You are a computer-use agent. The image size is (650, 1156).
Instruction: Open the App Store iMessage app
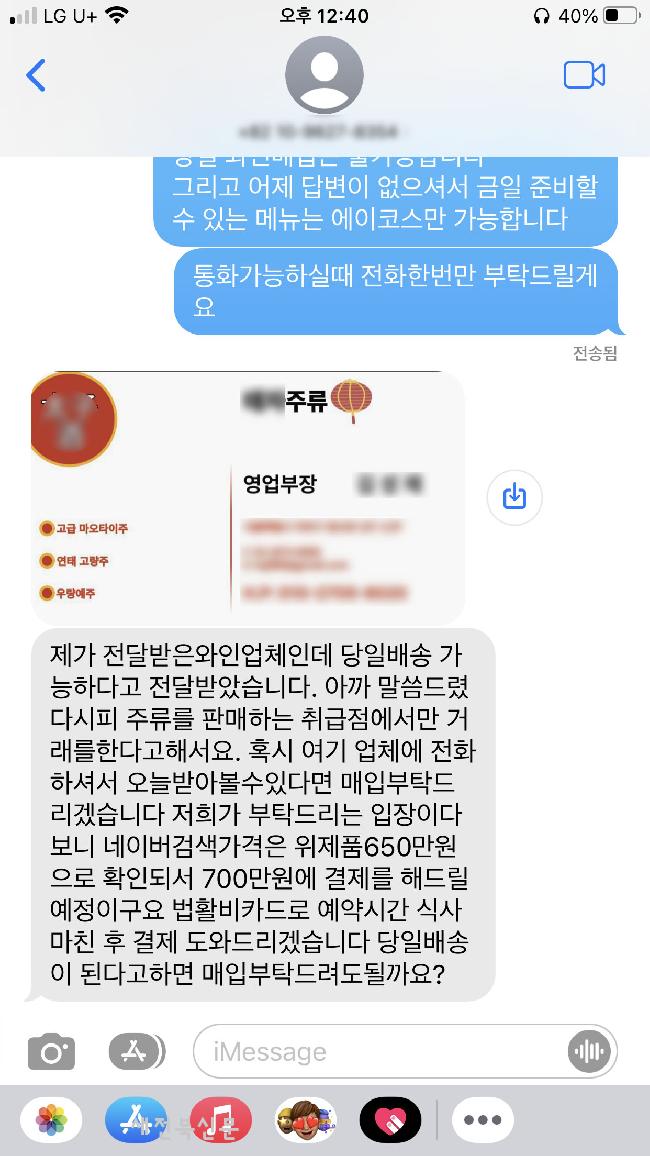[135, 1120]
